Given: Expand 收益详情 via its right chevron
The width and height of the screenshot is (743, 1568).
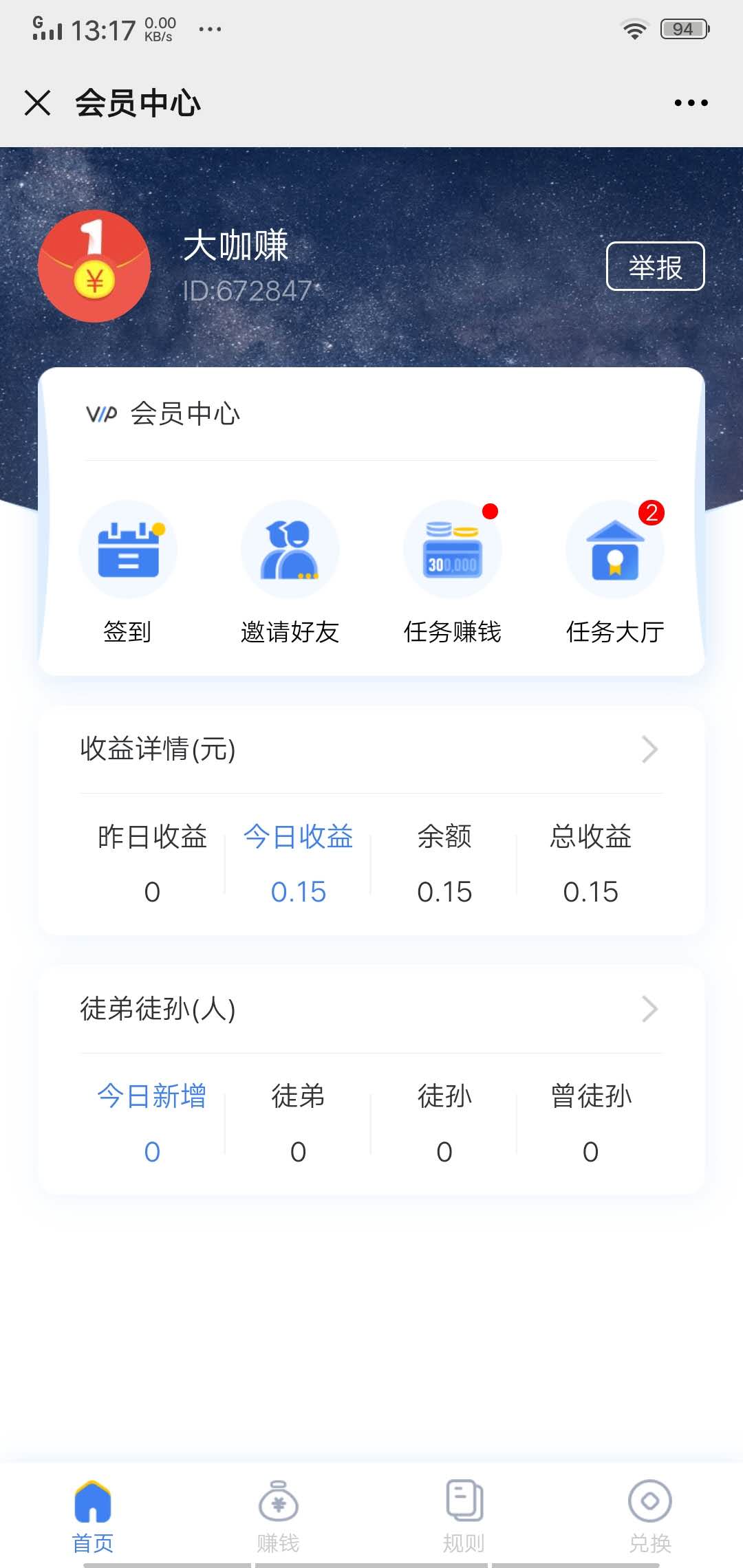Looking at the screenshot, I should tap(649, 750).
